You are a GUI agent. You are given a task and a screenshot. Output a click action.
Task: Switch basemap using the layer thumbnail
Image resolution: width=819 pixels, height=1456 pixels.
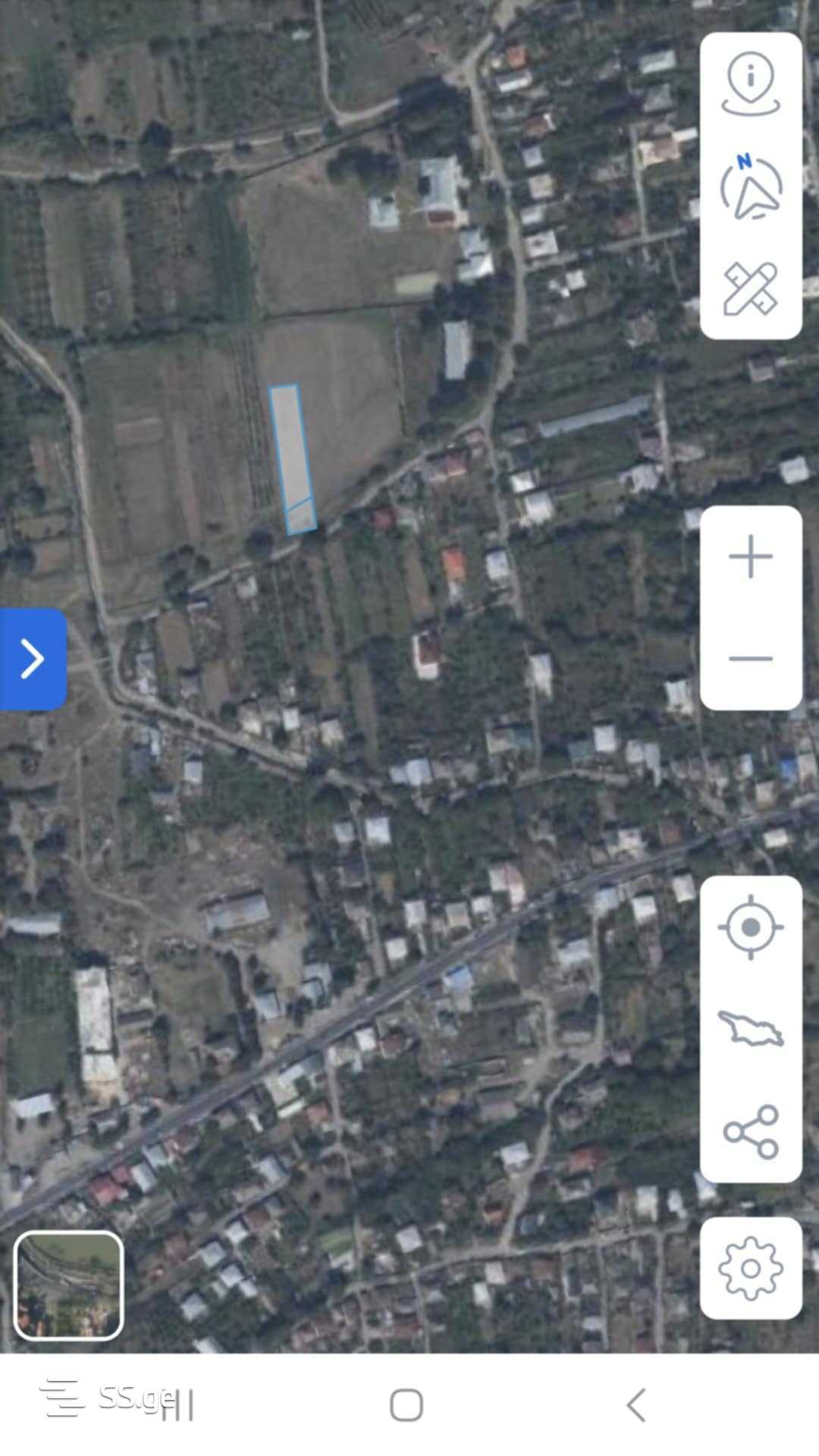(x=69, y=1285)
